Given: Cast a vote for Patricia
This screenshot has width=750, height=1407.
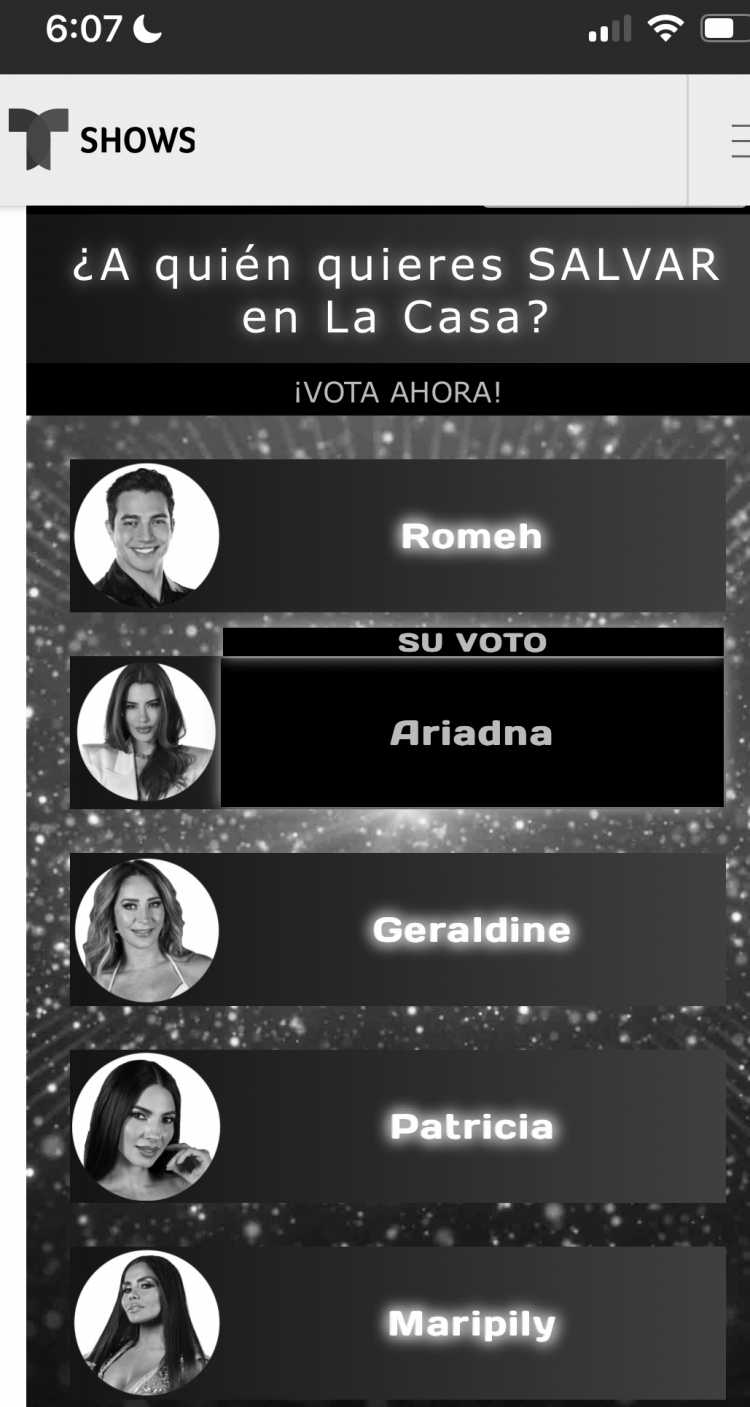Looking at the screenshot, I should (x=398, y=1126).
